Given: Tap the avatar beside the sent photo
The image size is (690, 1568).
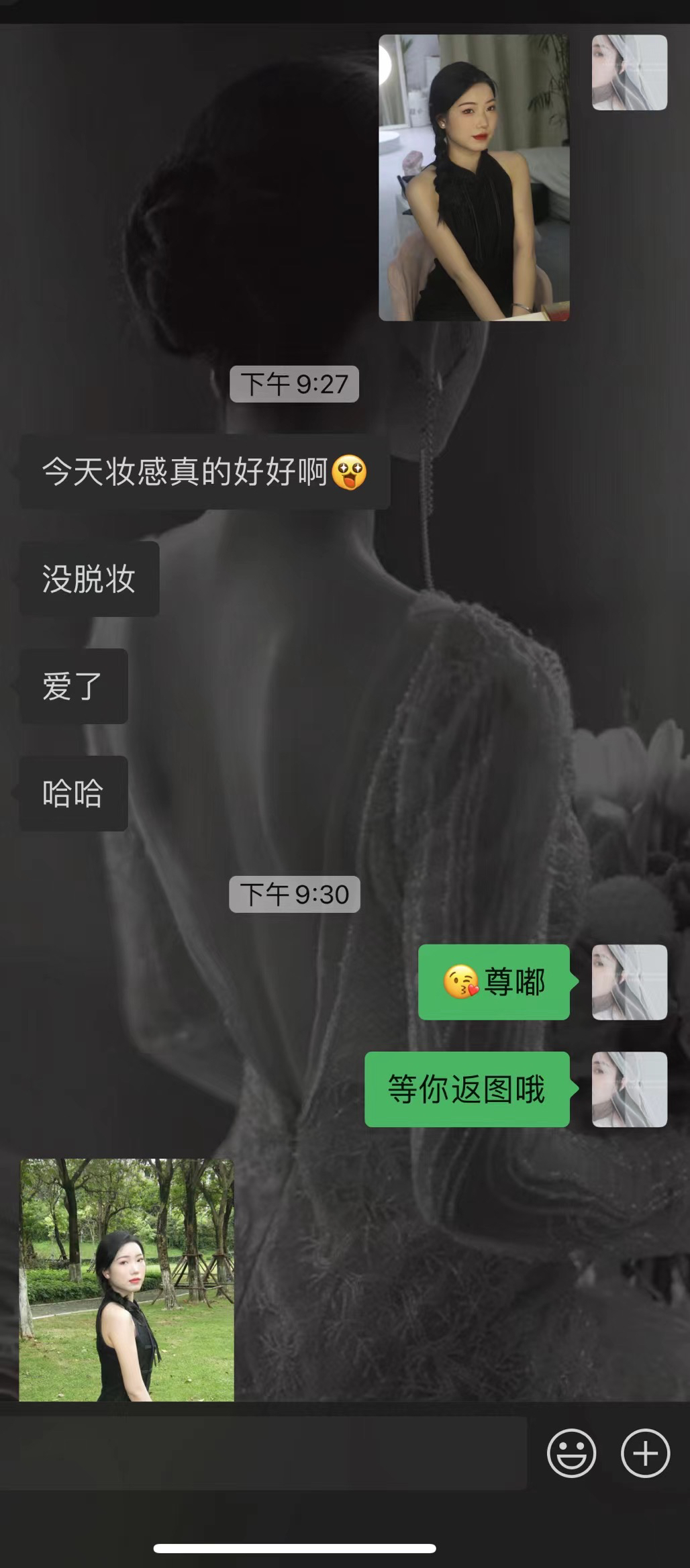Looking at the screenshot, I should tap(630, 72).
